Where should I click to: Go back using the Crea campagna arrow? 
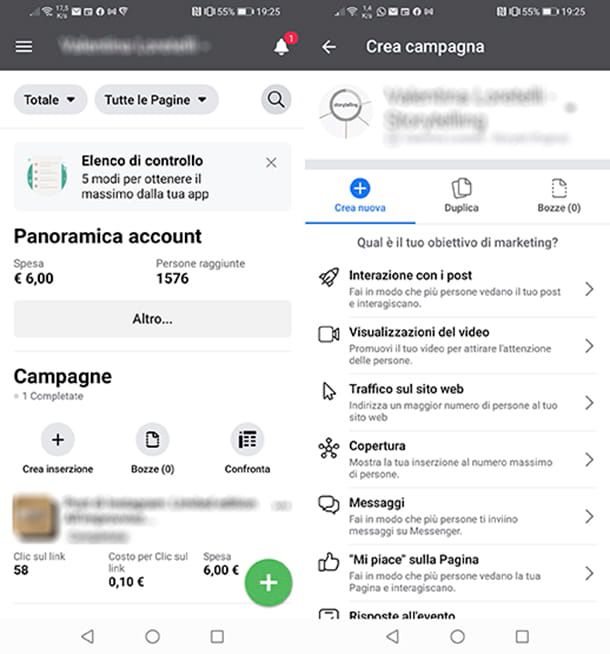pyautogui.click(x=329, y=47)
